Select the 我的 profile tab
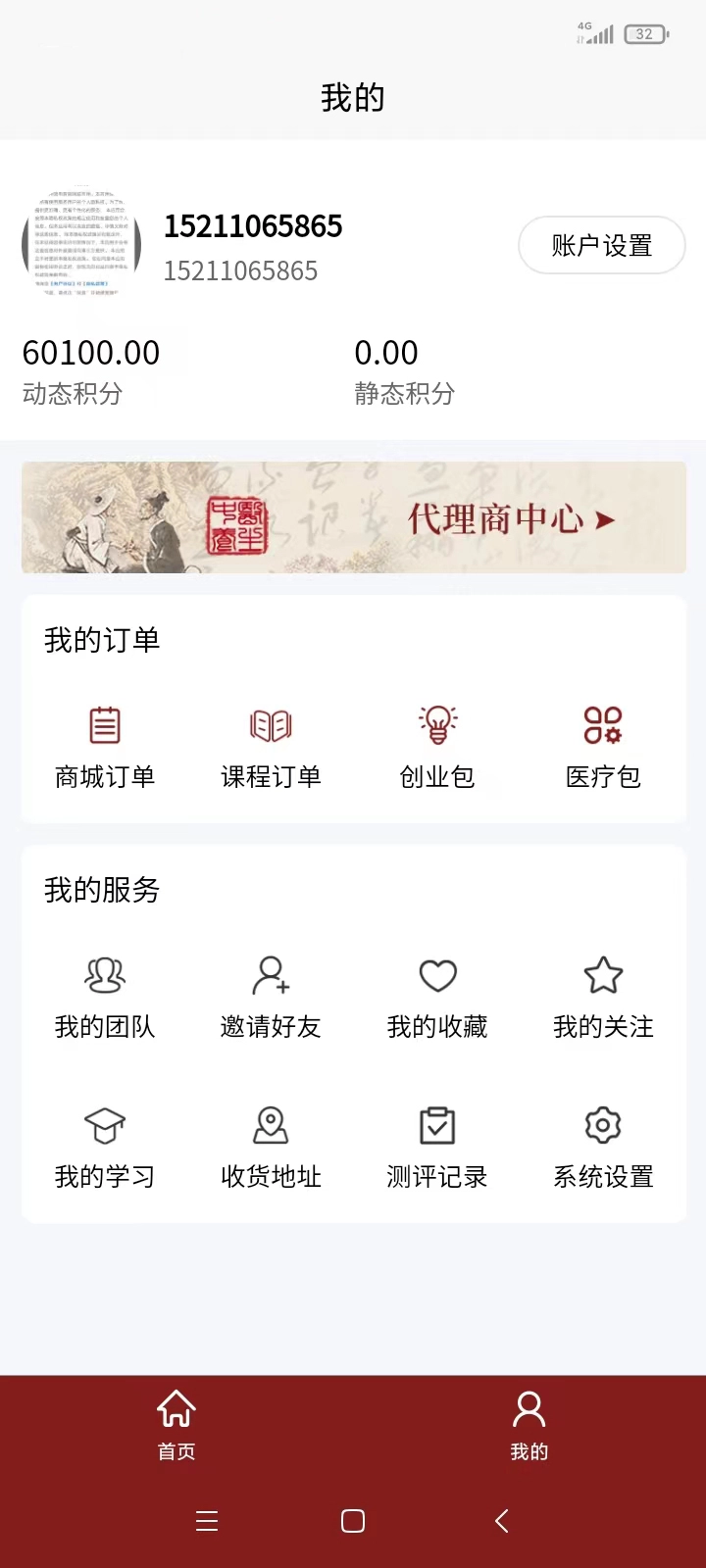The width and height of the screenshot is (706, 1568). click(x=529, y=1426)
